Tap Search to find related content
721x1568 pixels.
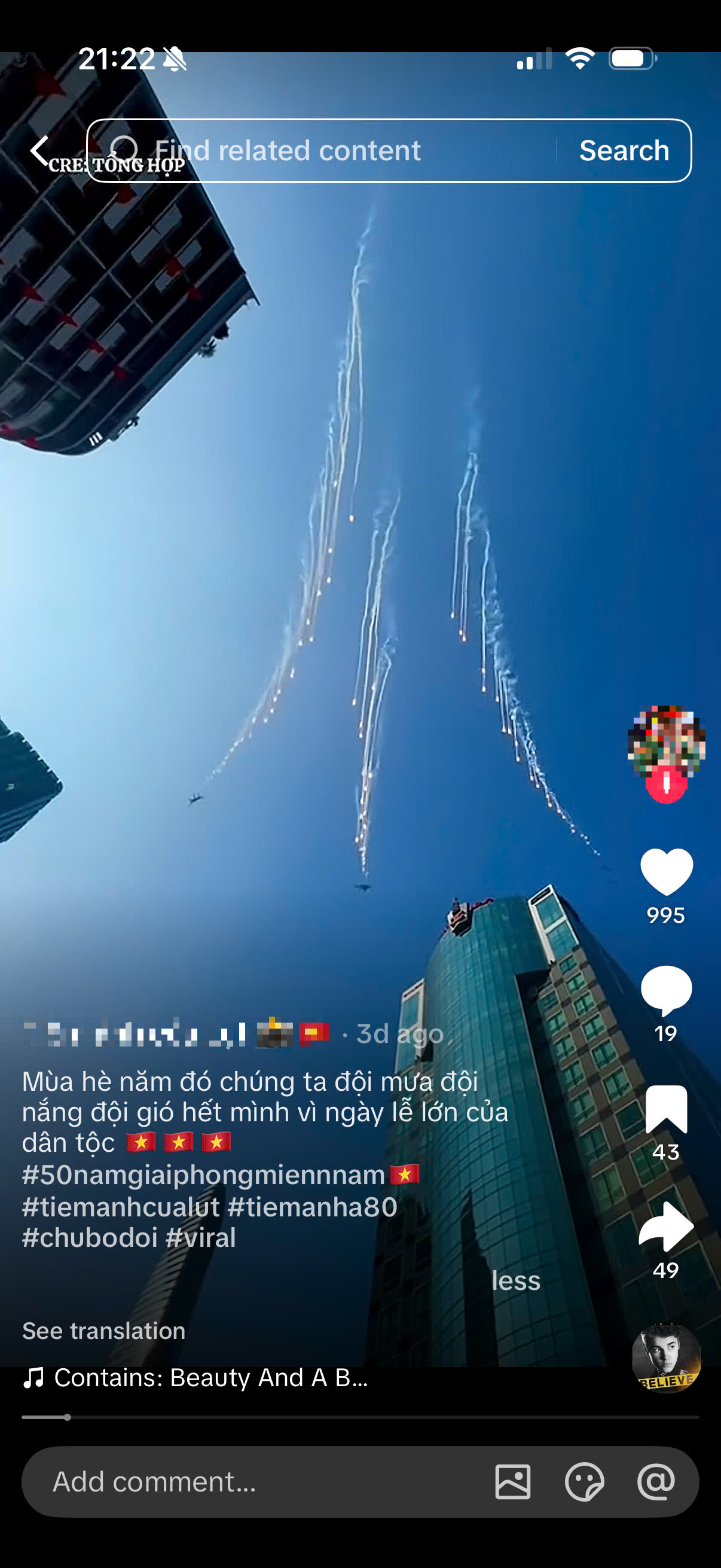coord(624,150)
